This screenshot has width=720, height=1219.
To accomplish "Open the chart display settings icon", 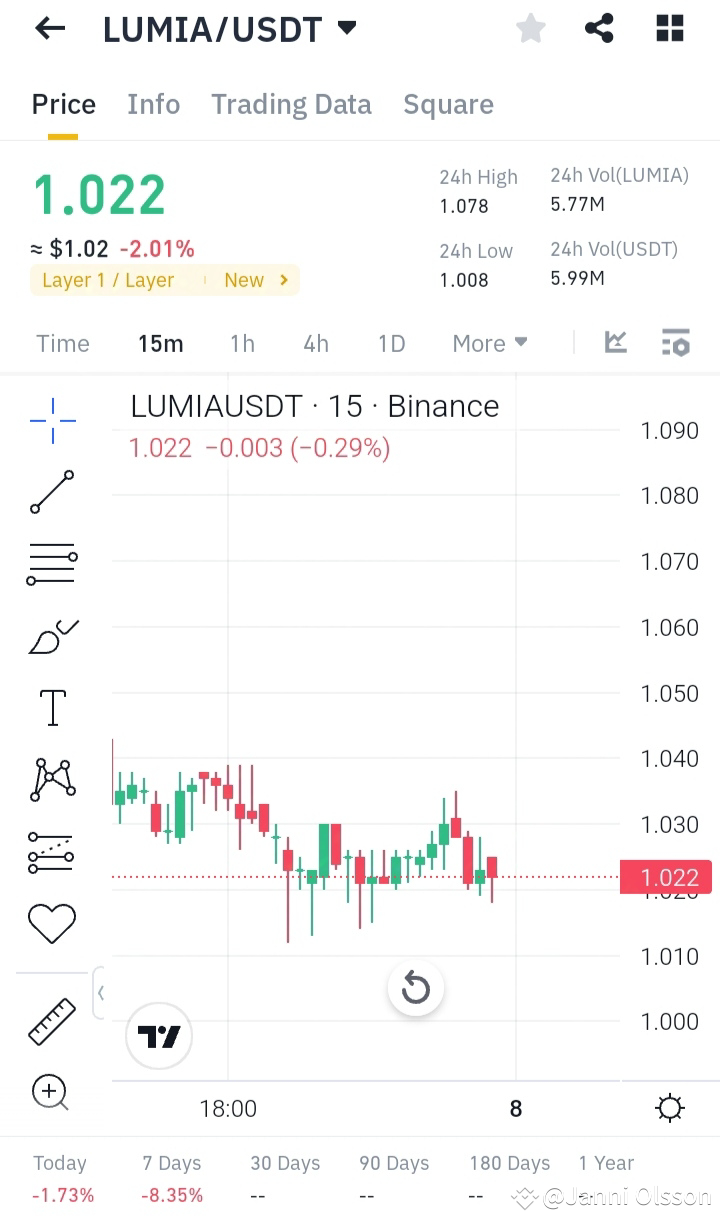I will [x=669, y=1107].
